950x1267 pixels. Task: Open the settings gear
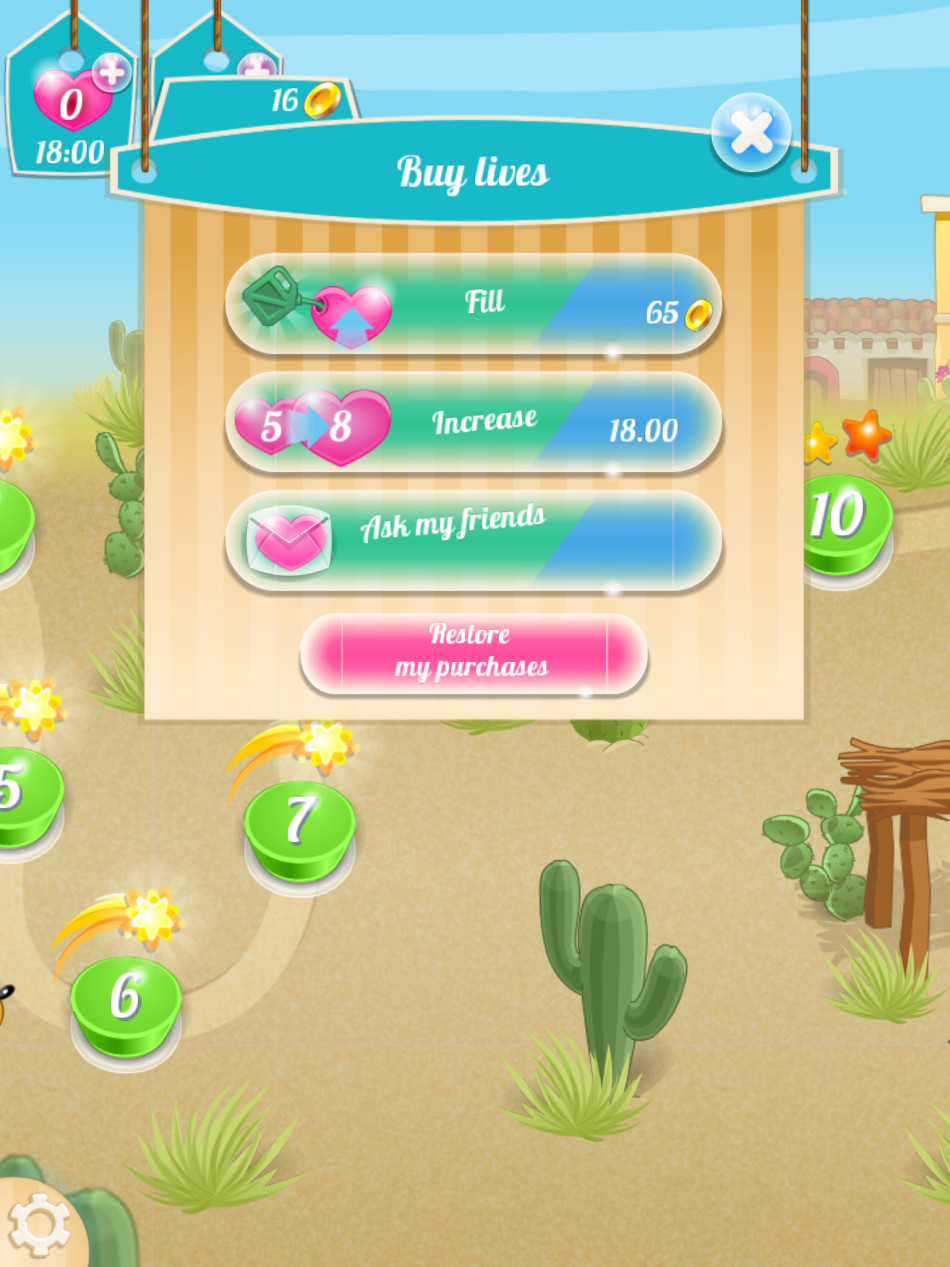pyautogui.click(x=39, y=1224)
